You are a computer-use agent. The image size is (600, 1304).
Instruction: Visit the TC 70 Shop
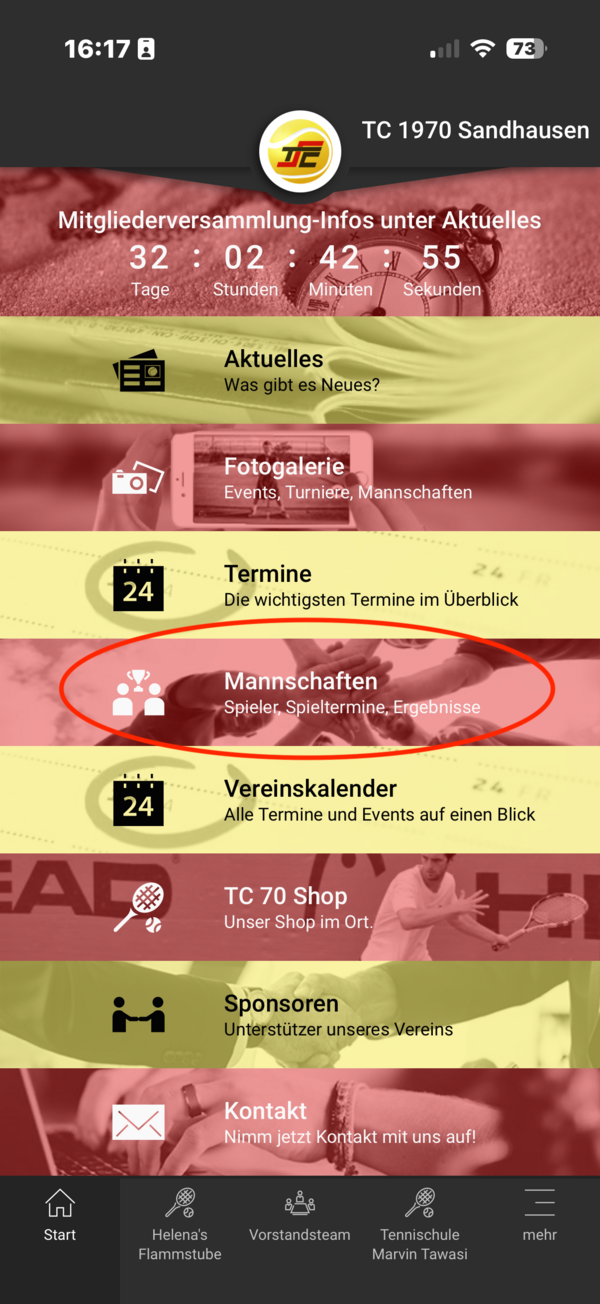click(300, 907)
